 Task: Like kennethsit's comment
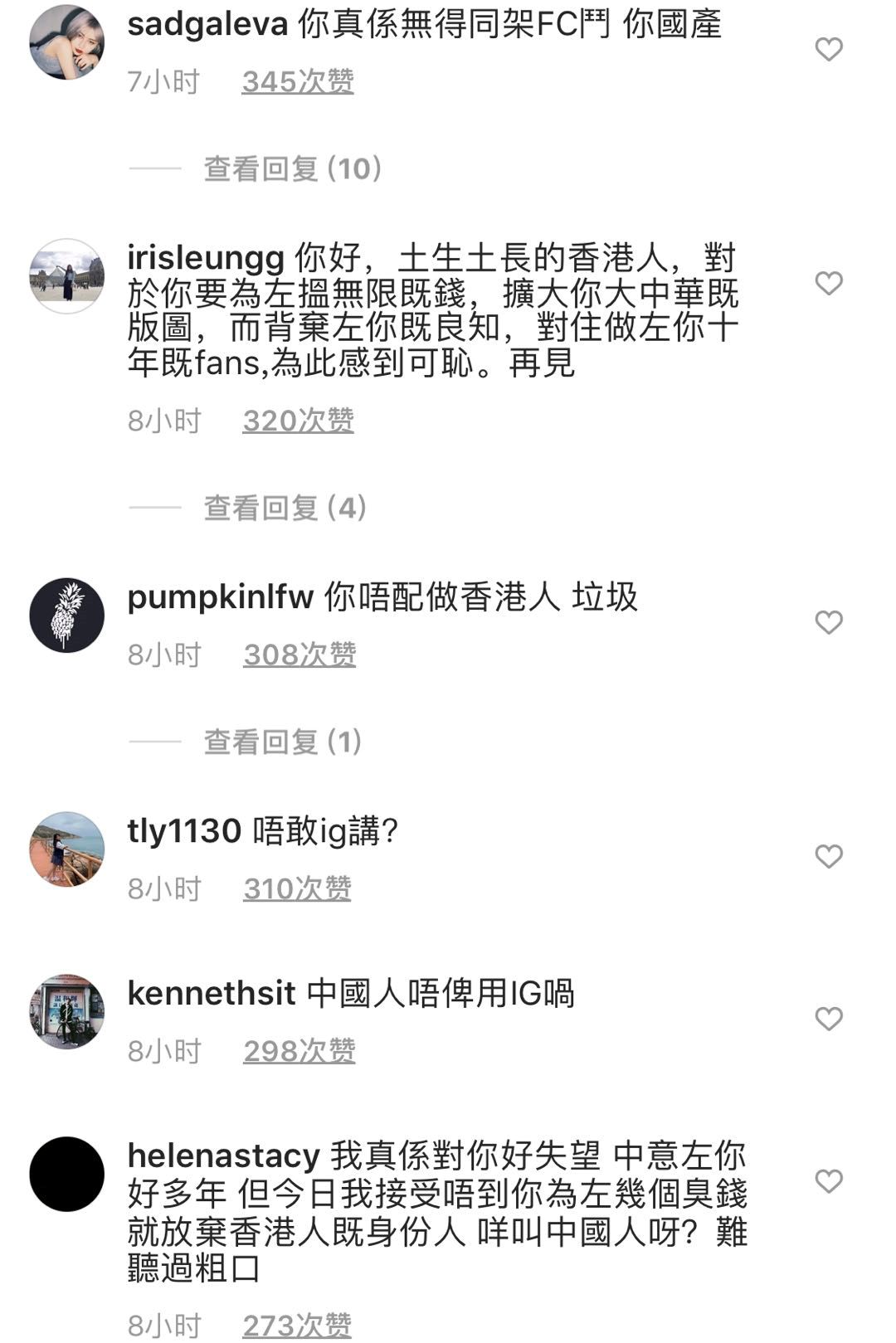(x=828, y=1019)
